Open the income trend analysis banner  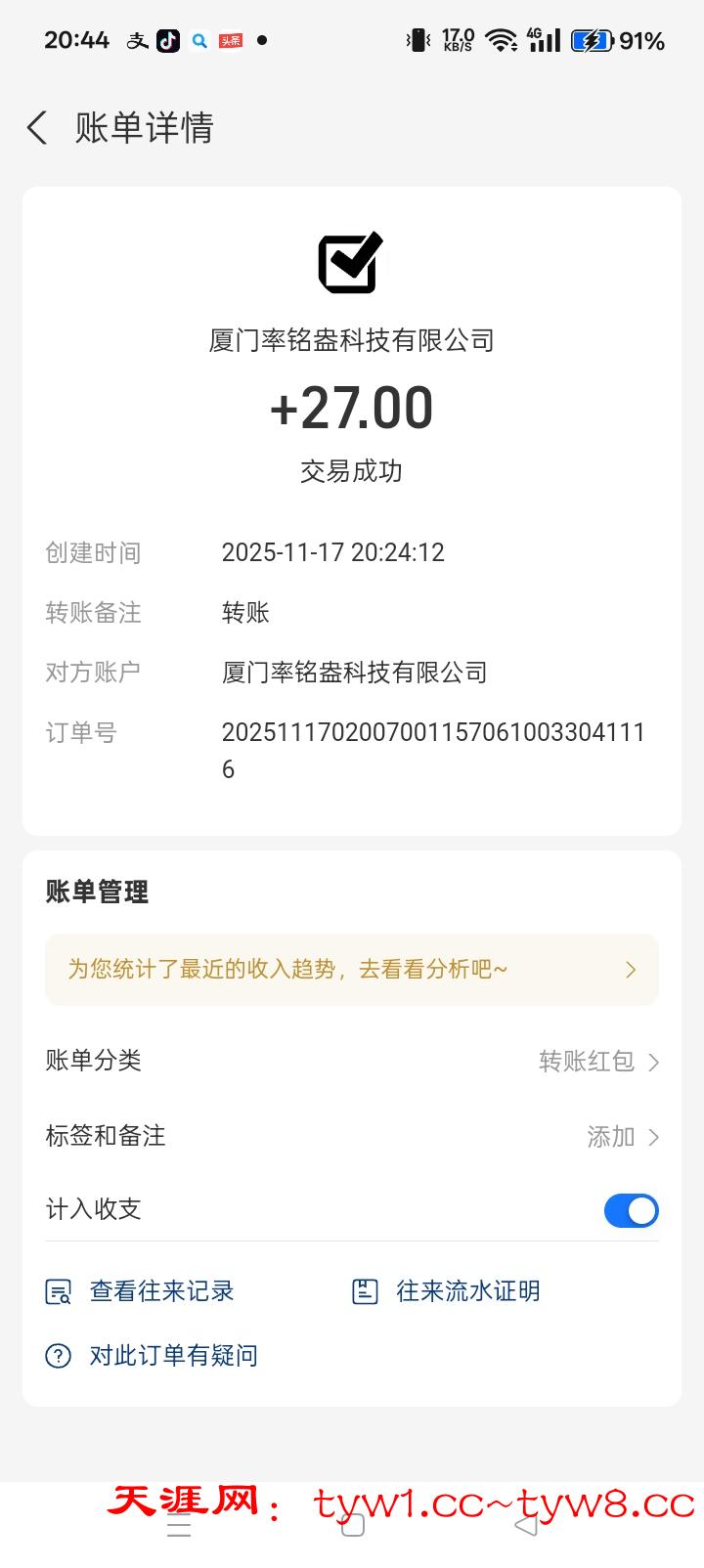pyautogui.click(x=351, y=970)
